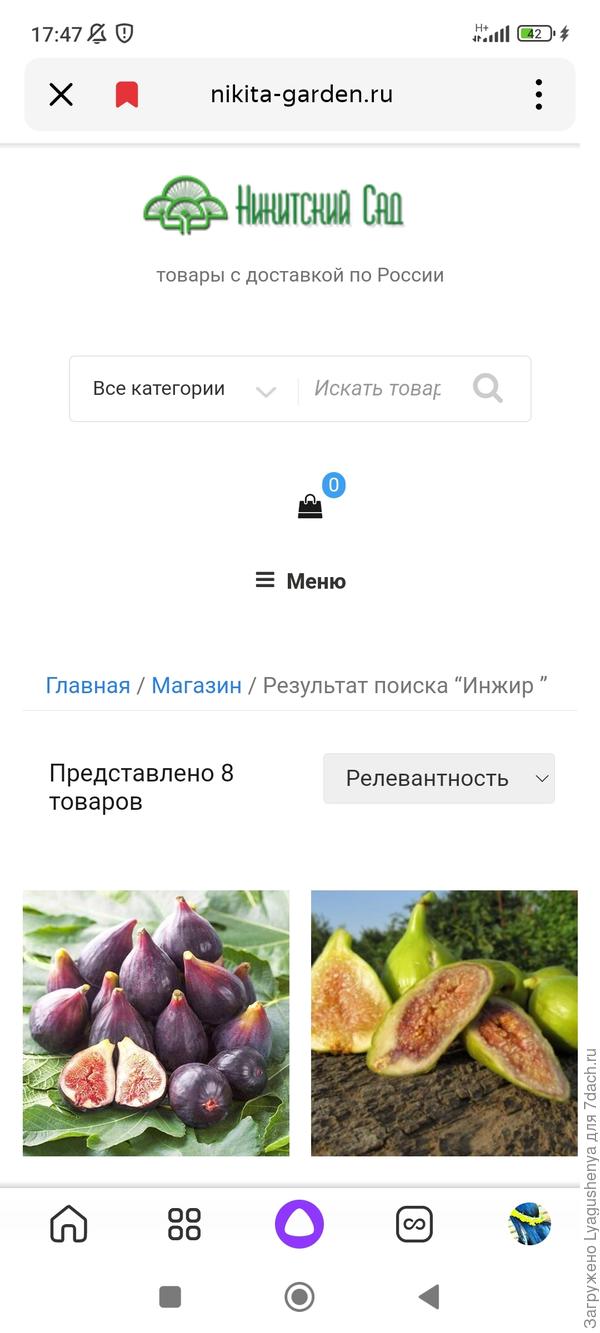Tap the system back button

click(x=429, y=1297)
